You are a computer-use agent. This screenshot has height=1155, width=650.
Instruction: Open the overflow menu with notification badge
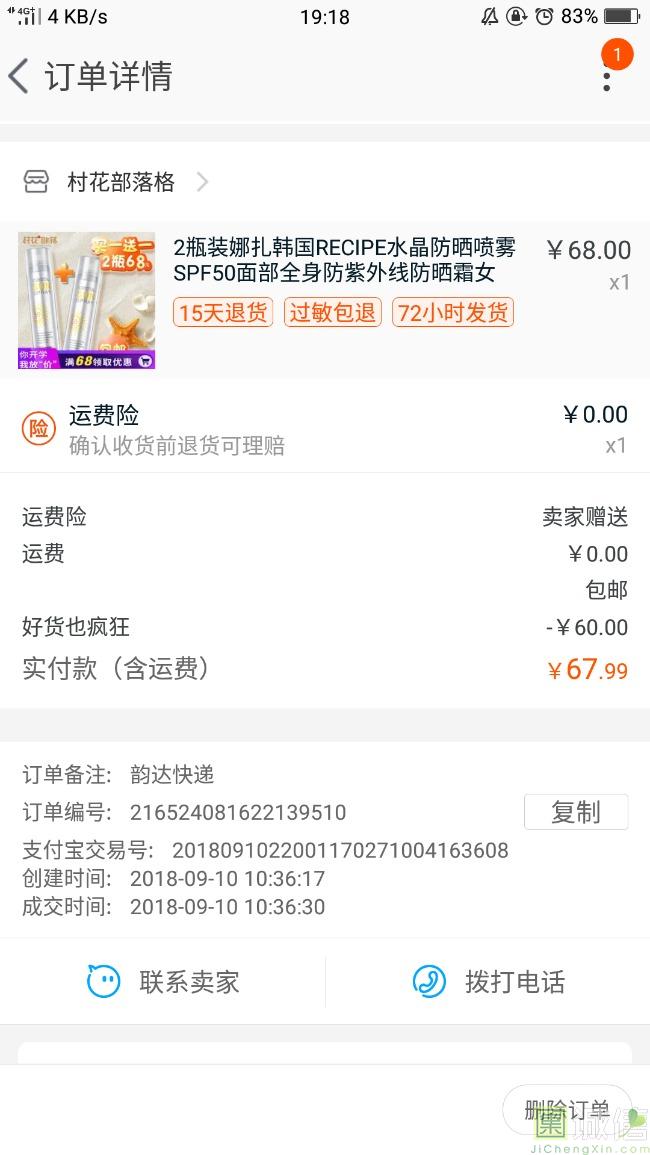(606, 75)
